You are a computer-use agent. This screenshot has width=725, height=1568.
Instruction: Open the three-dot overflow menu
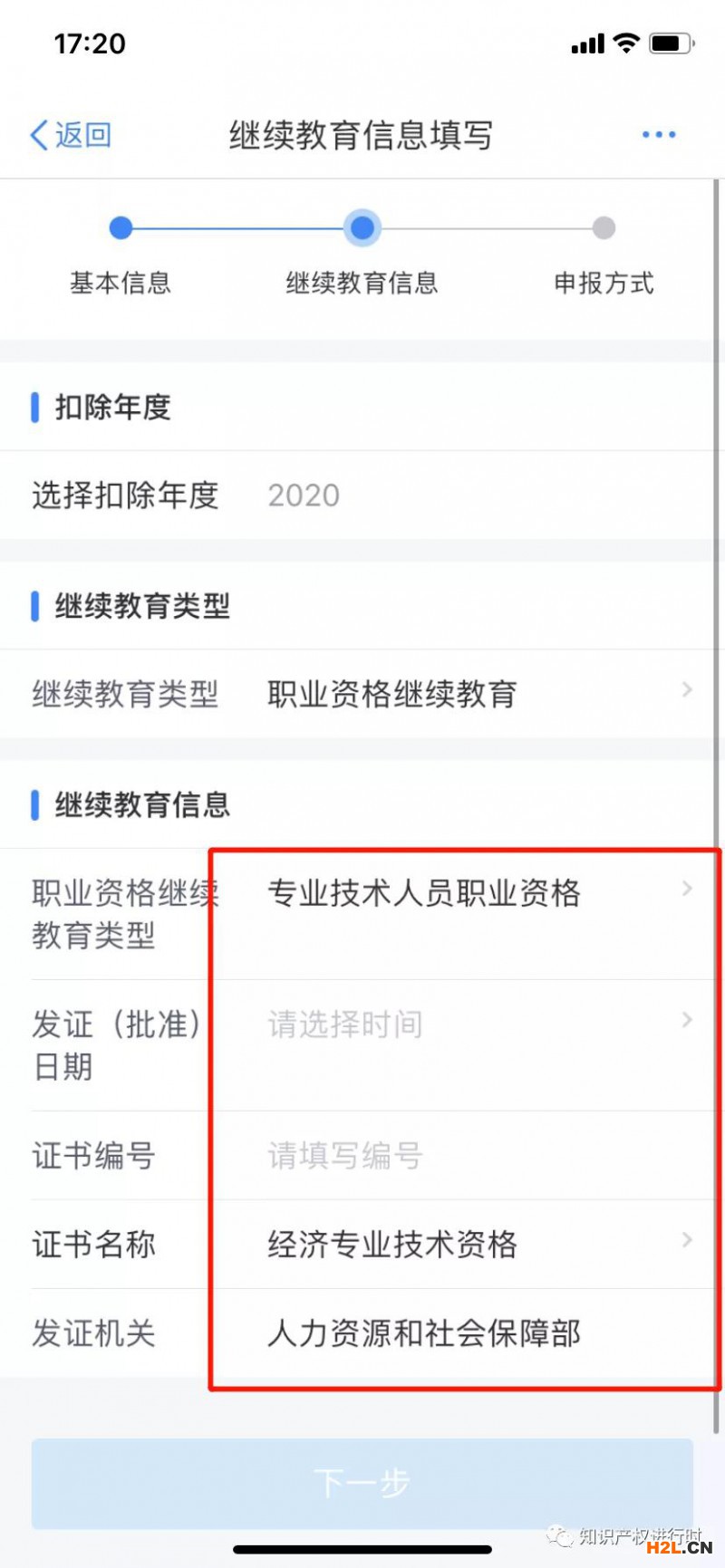point(658,135)
